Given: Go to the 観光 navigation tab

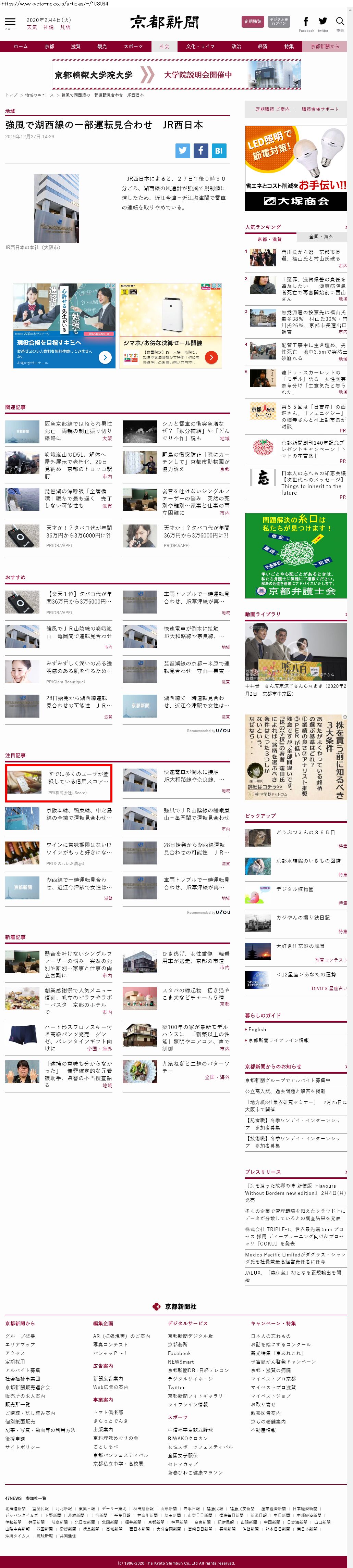Looking at the screenshot, I should (x=102, y=46).
